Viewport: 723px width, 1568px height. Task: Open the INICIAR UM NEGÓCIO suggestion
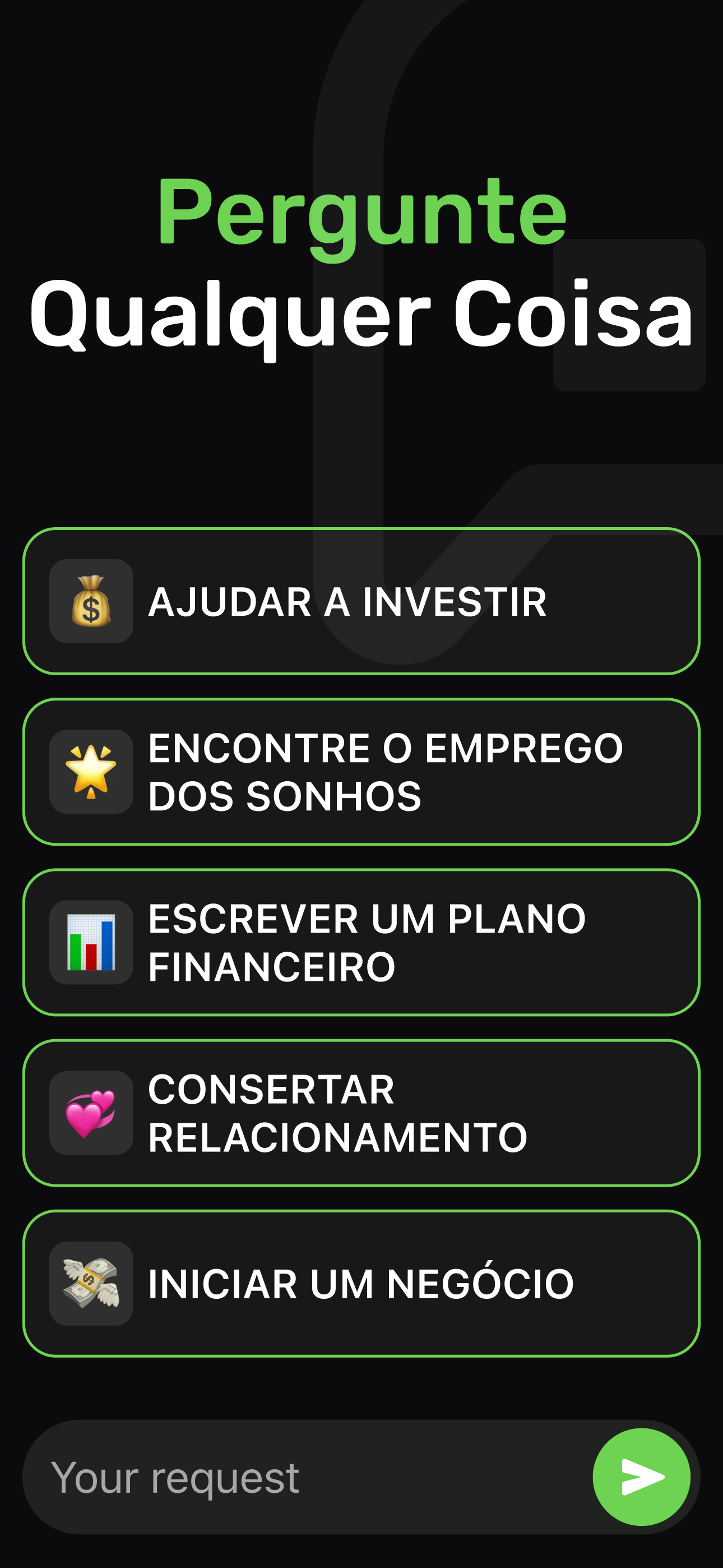point(361,1283)
